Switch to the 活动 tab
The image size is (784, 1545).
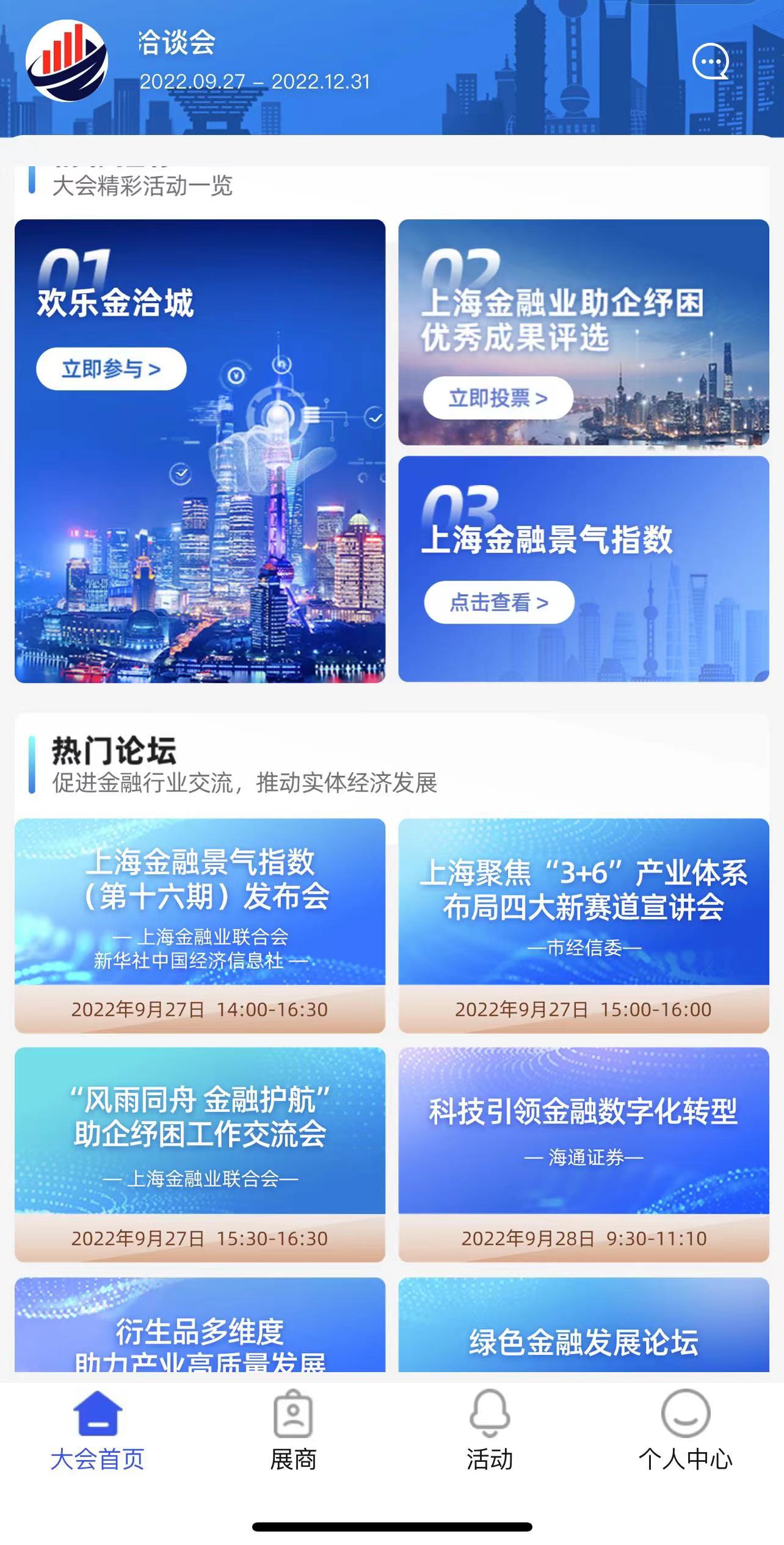click(490, 1431)
